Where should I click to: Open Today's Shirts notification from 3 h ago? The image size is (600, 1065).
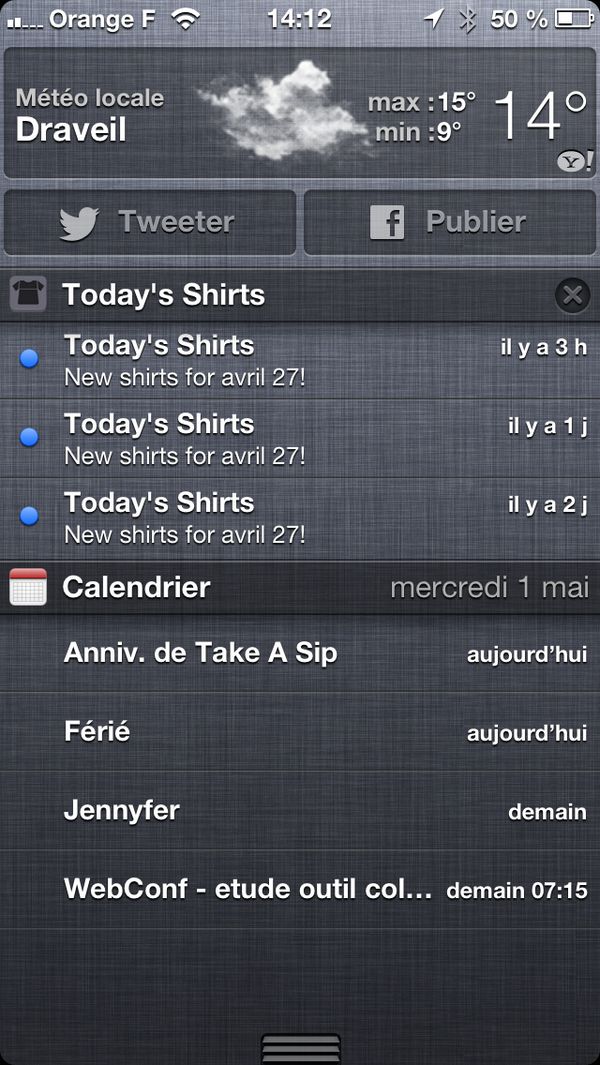pos(300,360)
